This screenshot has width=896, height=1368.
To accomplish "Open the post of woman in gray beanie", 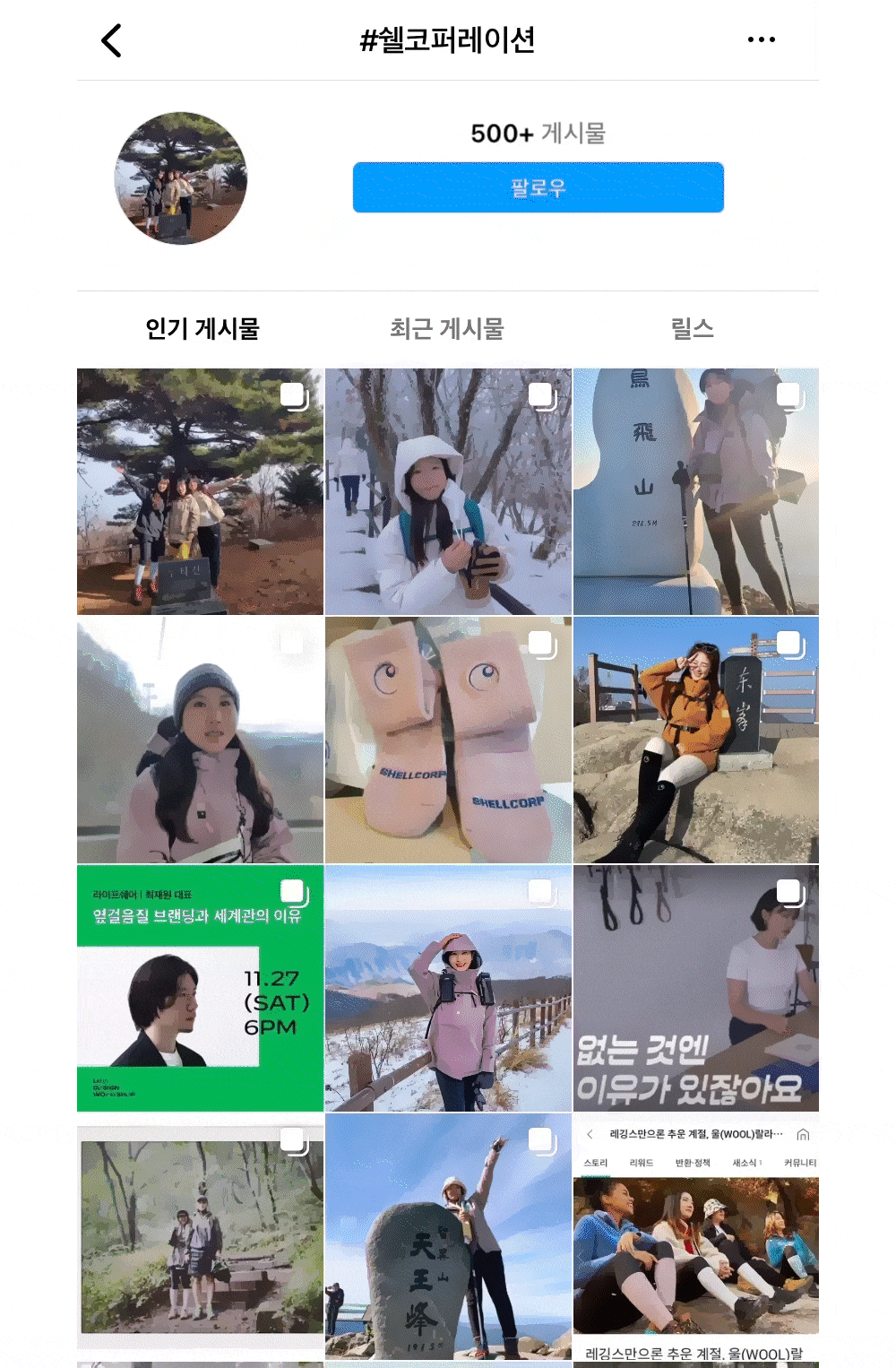I will click(x=200, y=740).
